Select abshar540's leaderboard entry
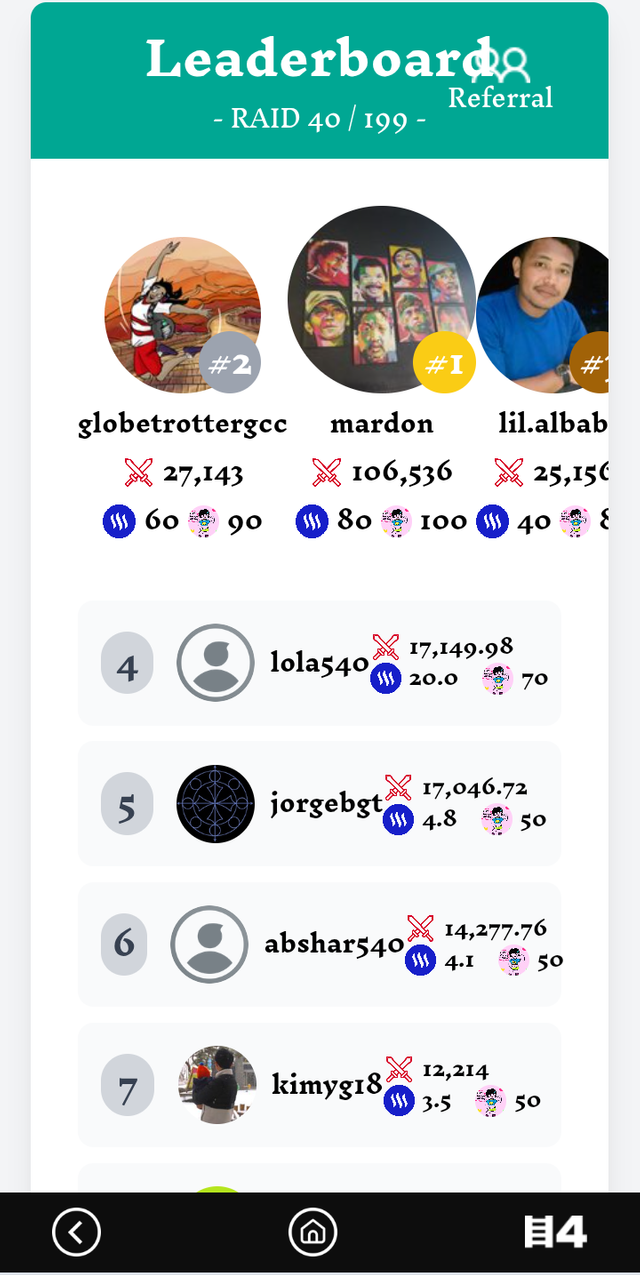 point(319,943)
